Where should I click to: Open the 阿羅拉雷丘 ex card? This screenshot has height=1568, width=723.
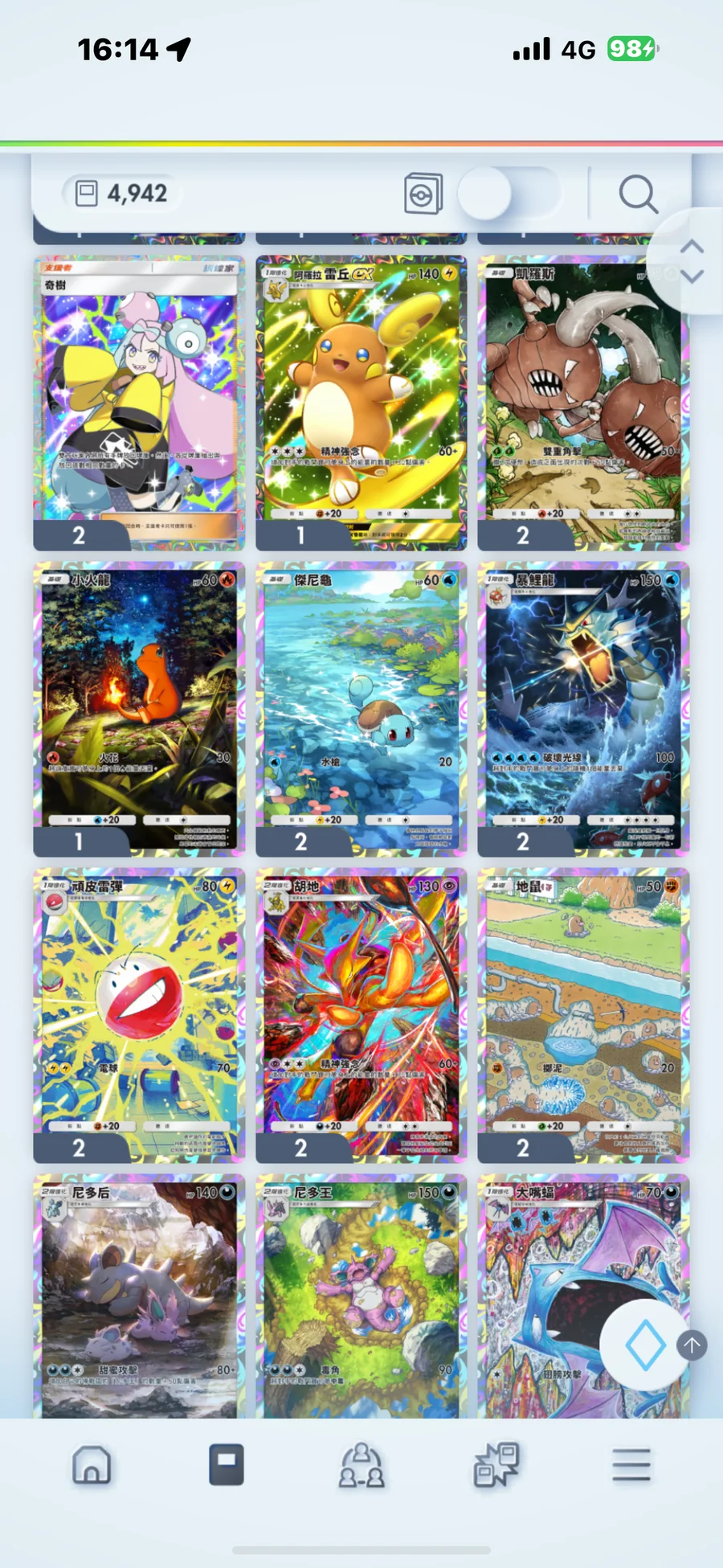click(361, 403)
